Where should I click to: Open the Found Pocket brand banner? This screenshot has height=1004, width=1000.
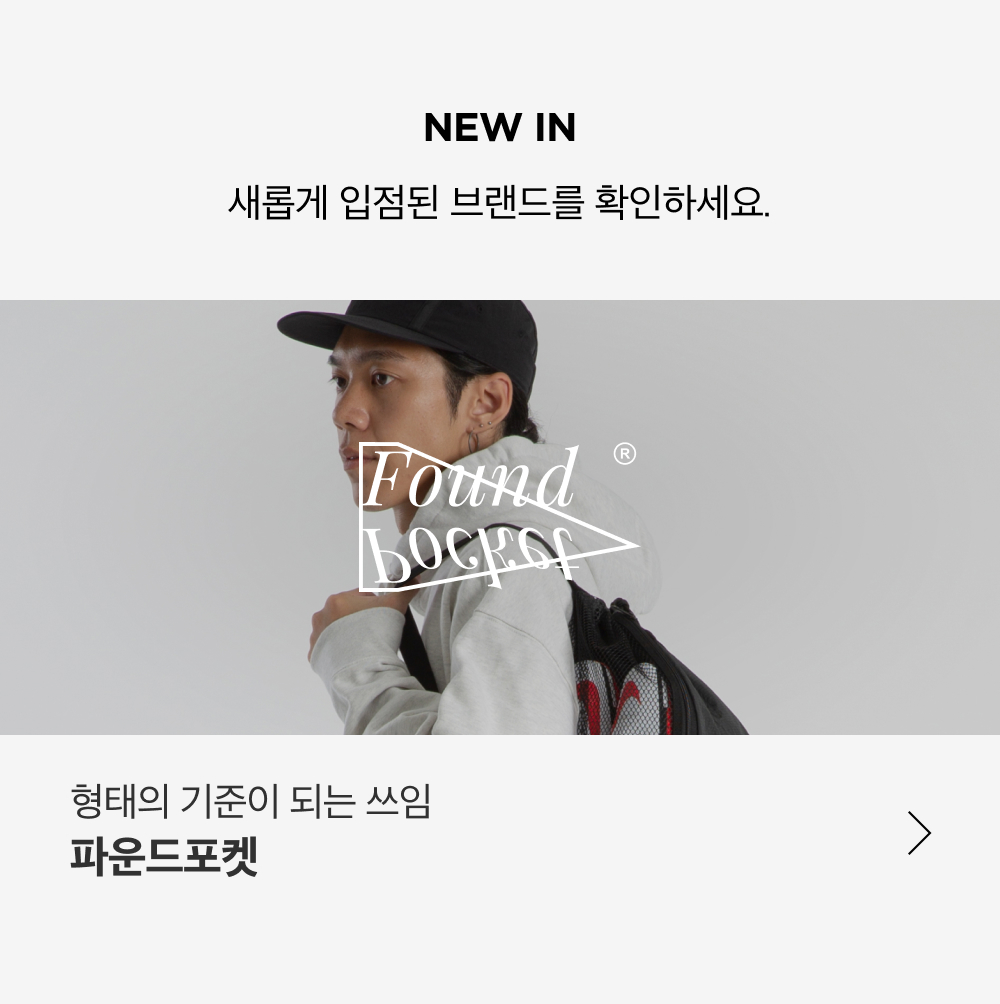point(500,517)
